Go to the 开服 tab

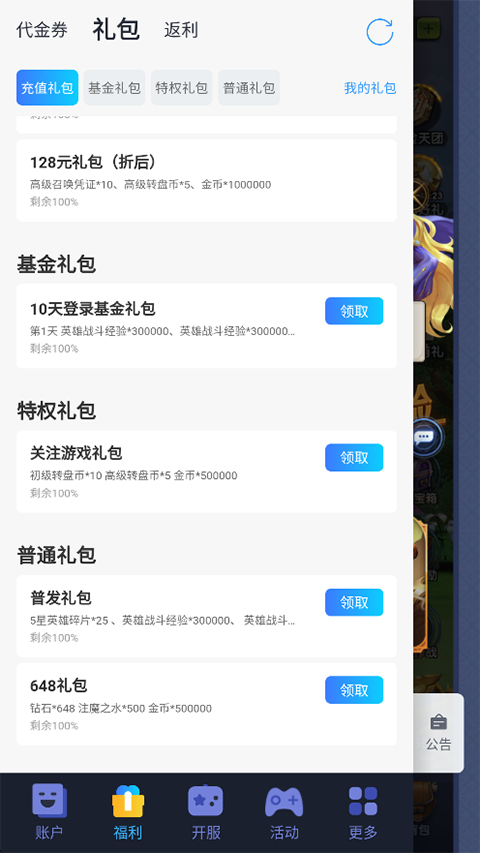[206, 812]
